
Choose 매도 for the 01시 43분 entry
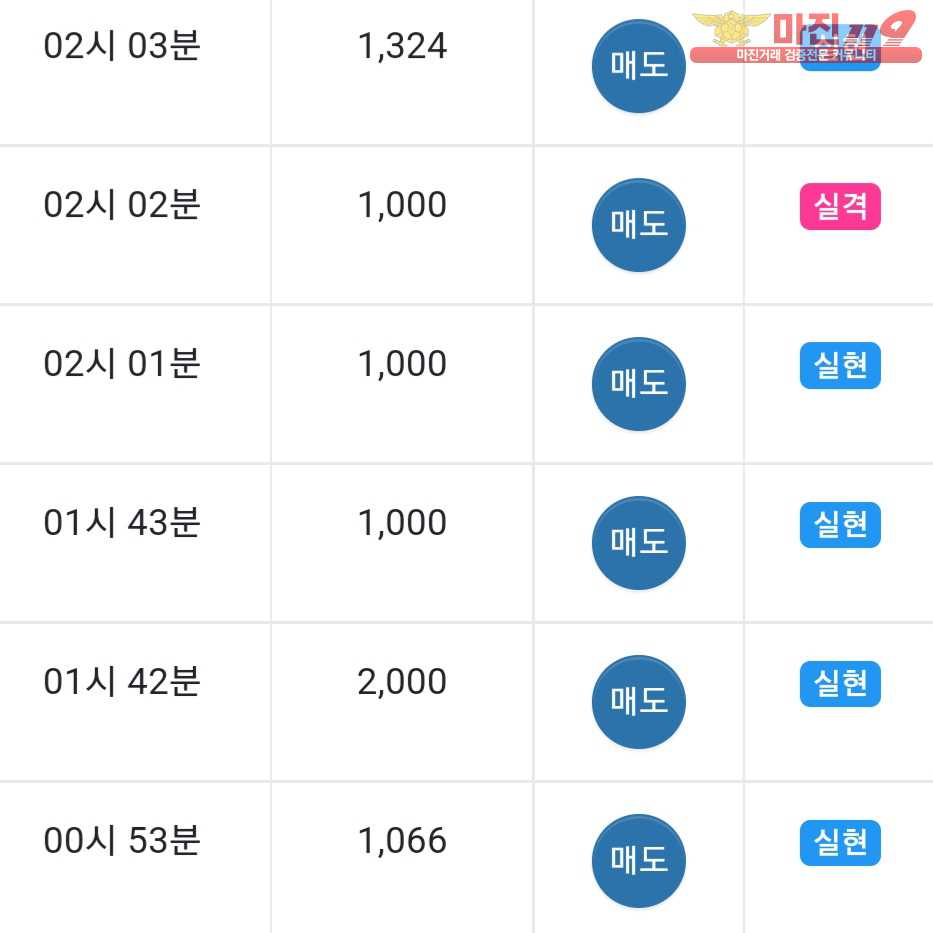point(638,543)
